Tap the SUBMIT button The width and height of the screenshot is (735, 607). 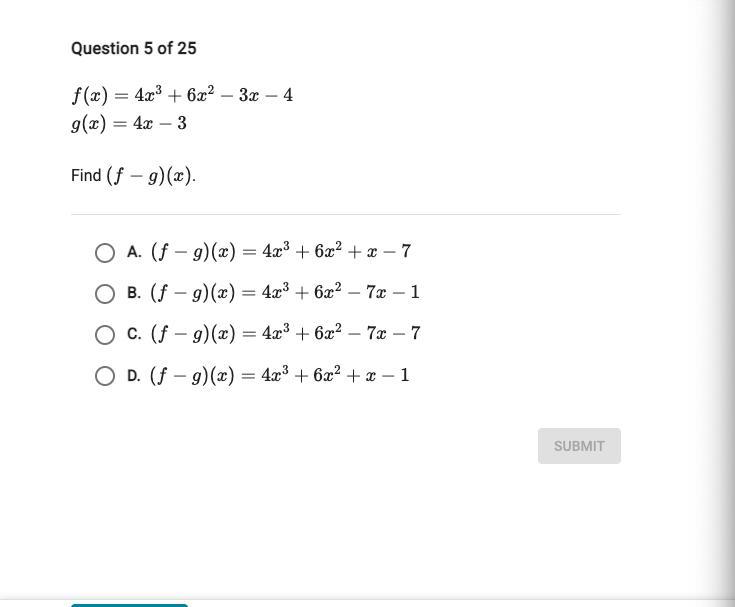point(579,446)
